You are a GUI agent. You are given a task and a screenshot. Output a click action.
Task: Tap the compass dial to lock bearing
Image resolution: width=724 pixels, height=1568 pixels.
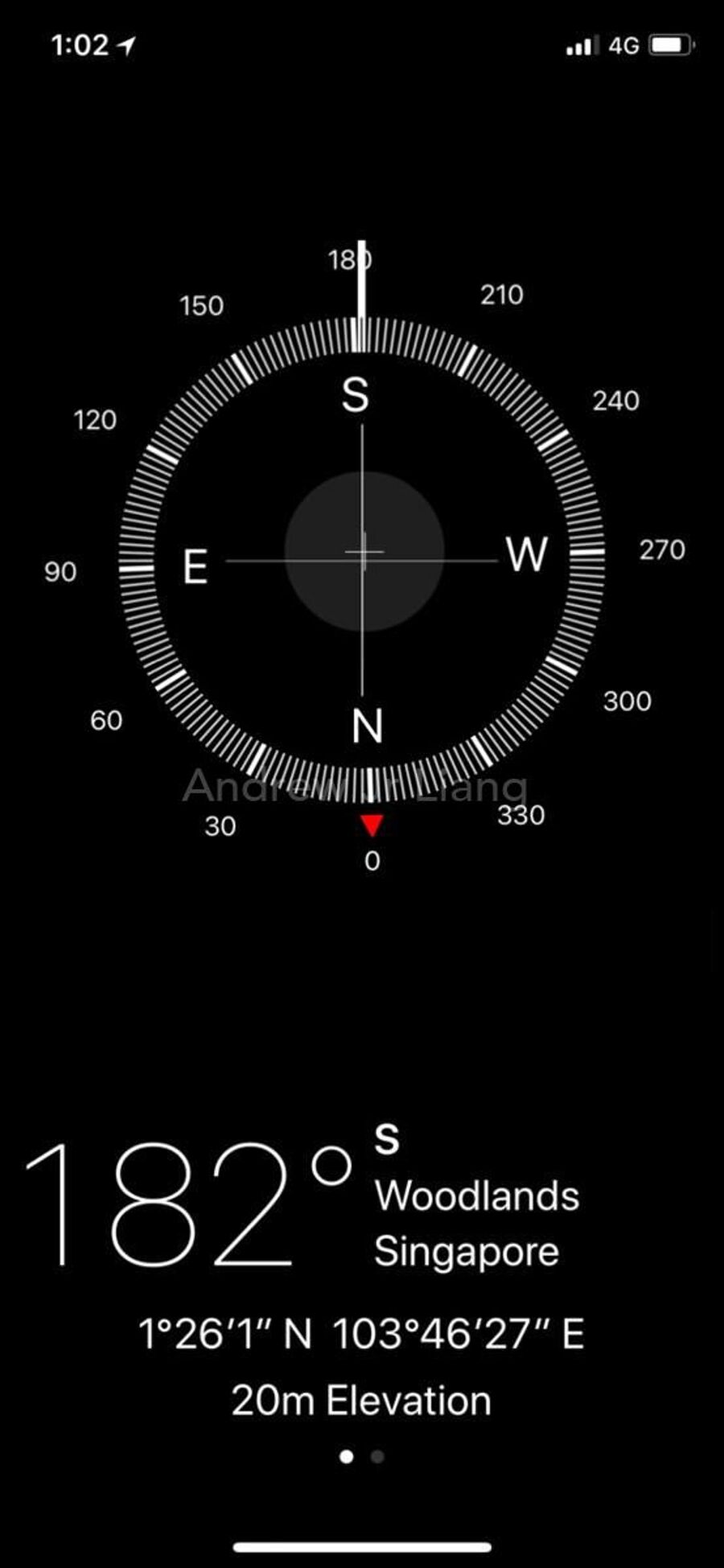[x=363, y=553]
